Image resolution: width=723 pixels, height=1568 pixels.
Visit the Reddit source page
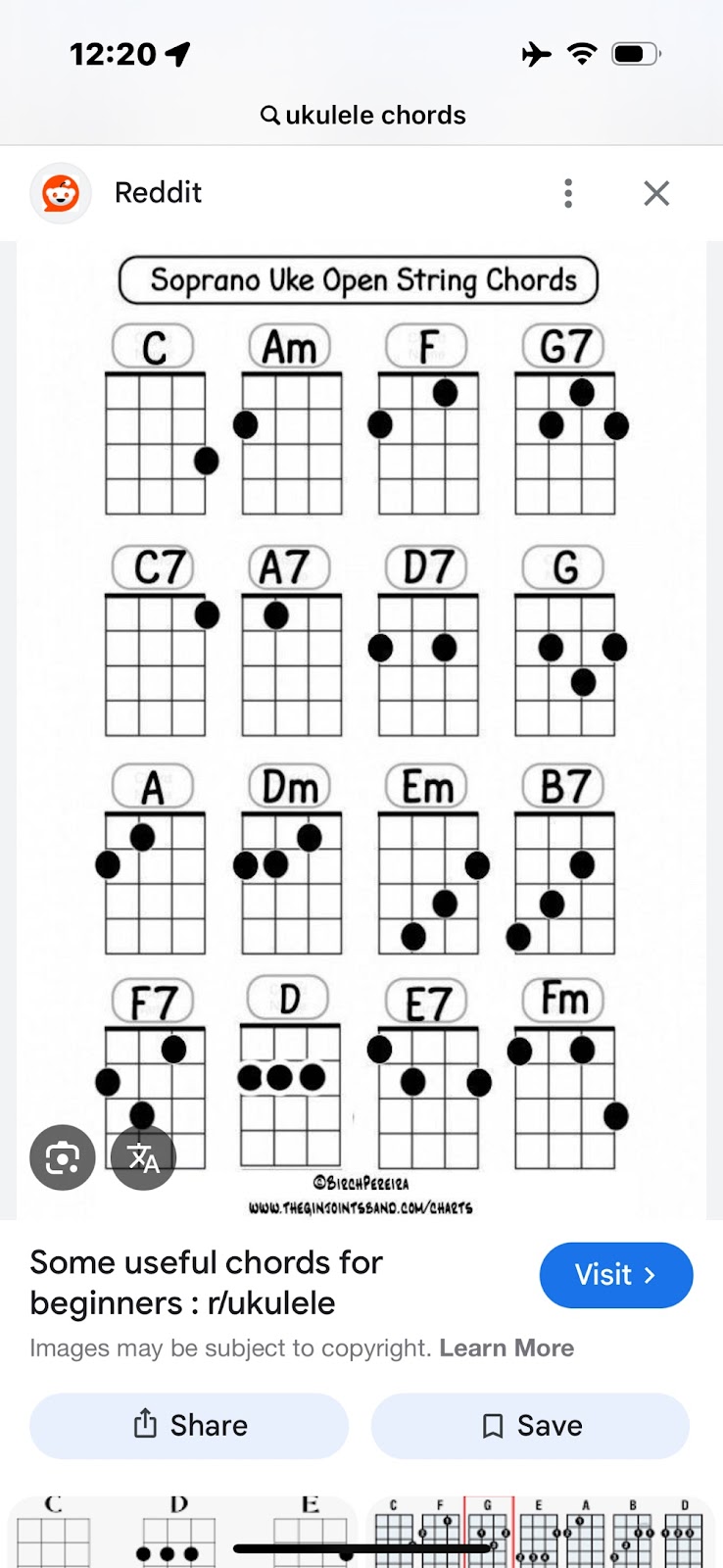[x=615, y=1275]
